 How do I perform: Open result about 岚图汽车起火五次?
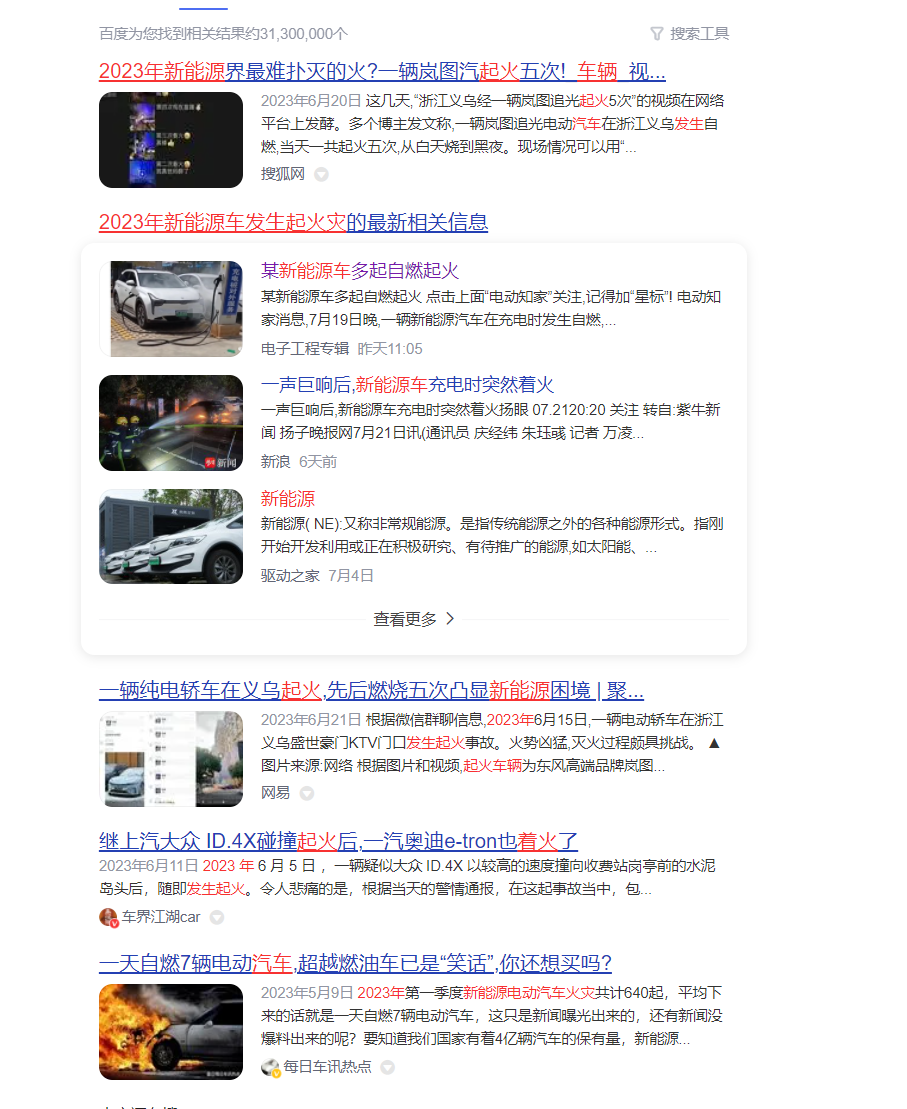tap(382, 71)
